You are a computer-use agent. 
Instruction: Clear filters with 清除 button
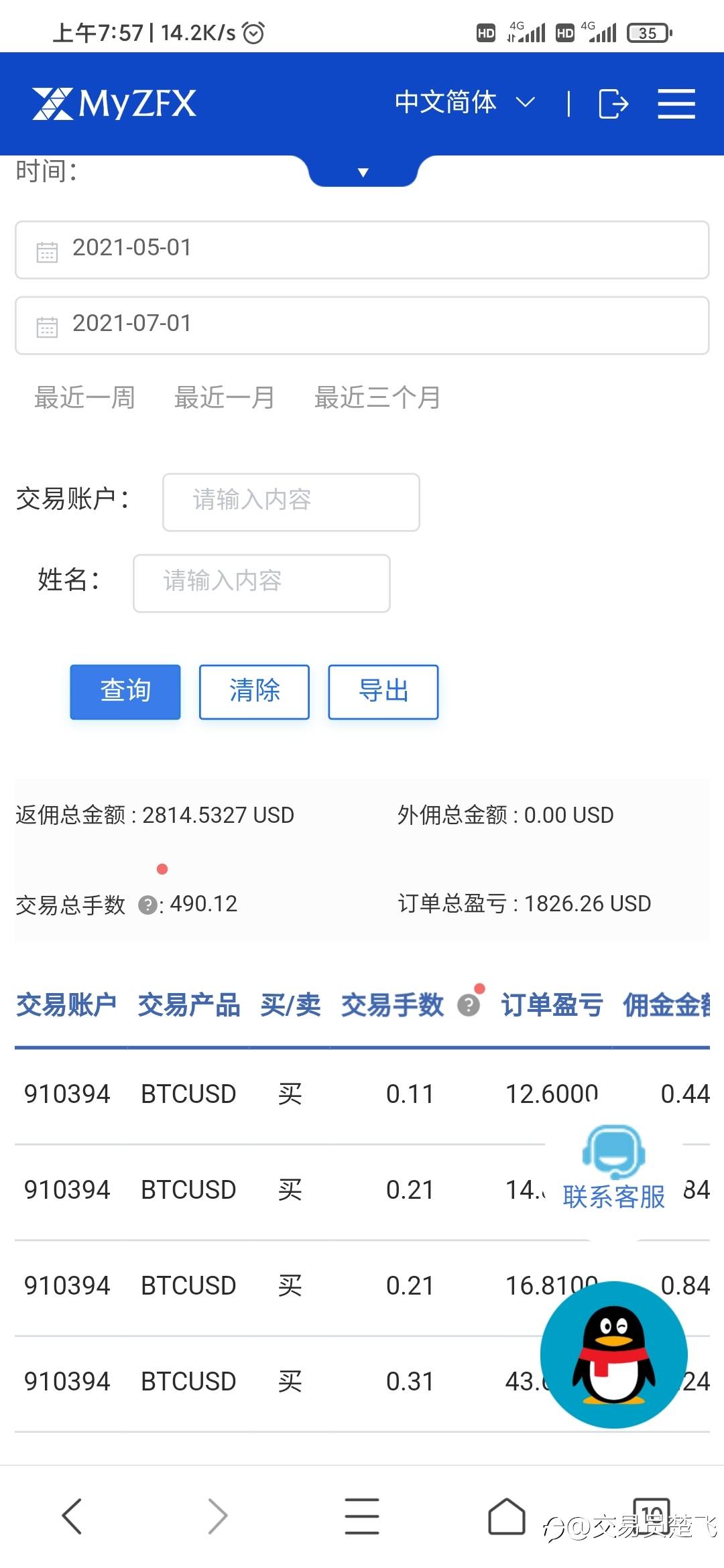(254, 692)
